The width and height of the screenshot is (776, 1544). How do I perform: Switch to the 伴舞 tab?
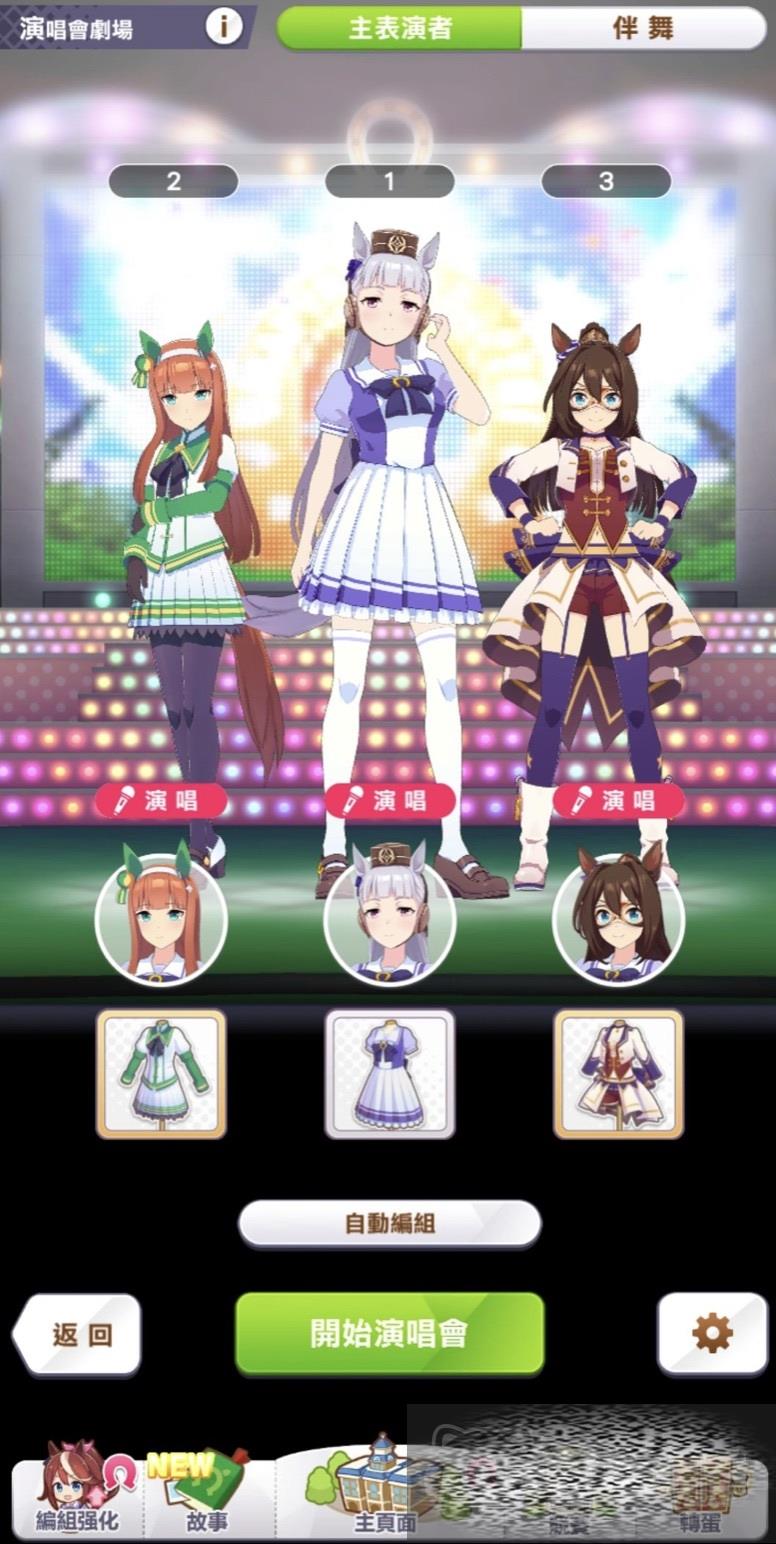tap(643, 28)
